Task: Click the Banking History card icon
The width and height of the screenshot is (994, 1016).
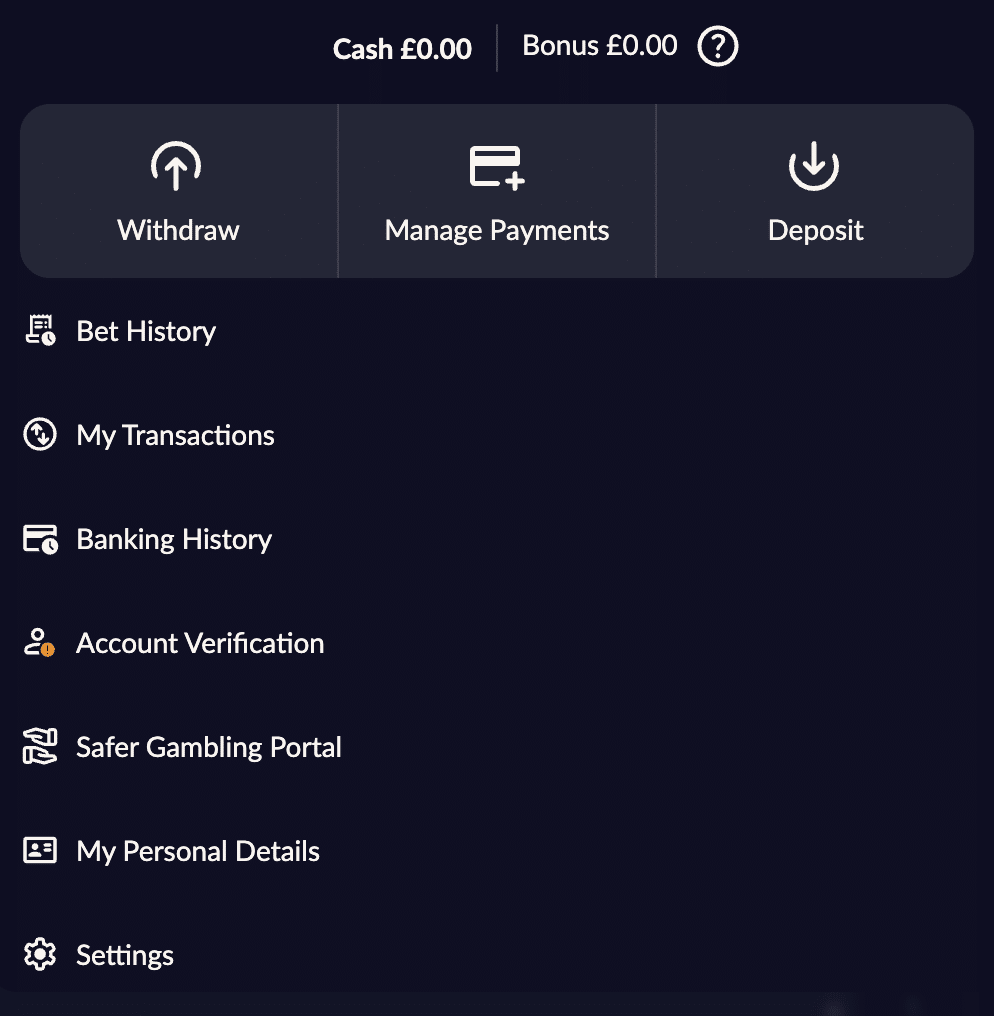Action: 39,538
